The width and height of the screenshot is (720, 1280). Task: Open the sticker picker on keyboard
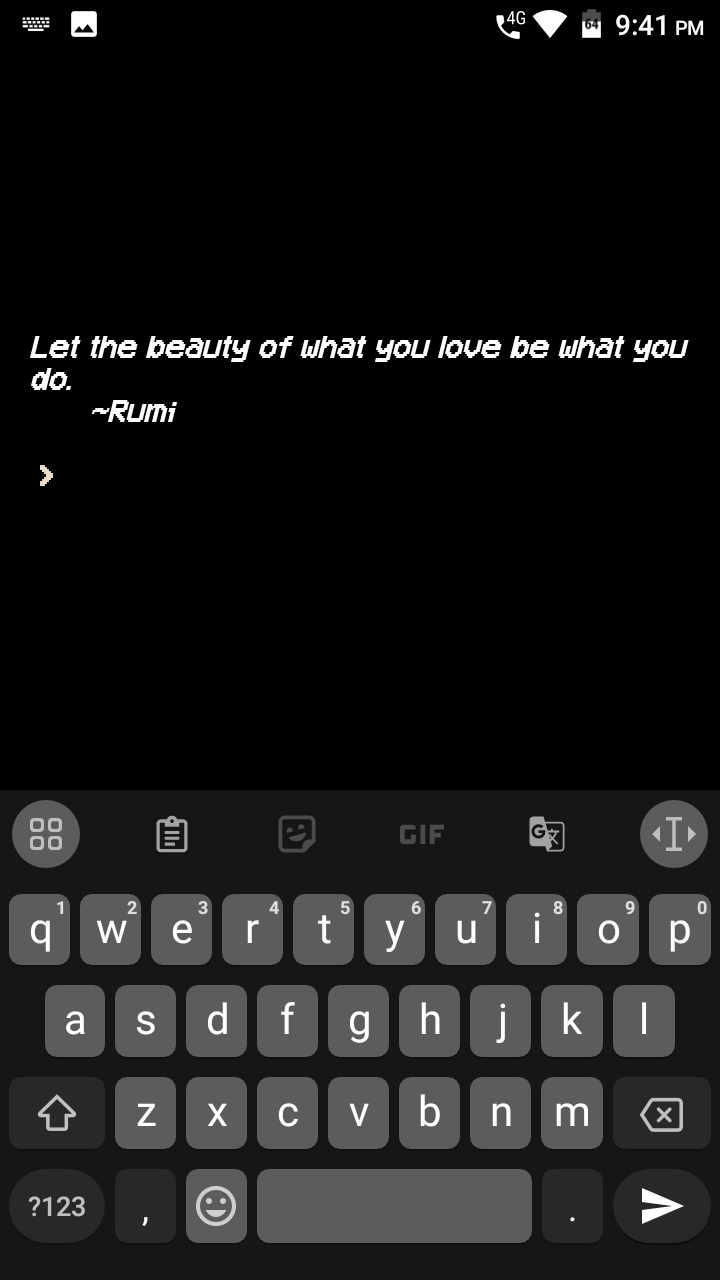point(297,834)
